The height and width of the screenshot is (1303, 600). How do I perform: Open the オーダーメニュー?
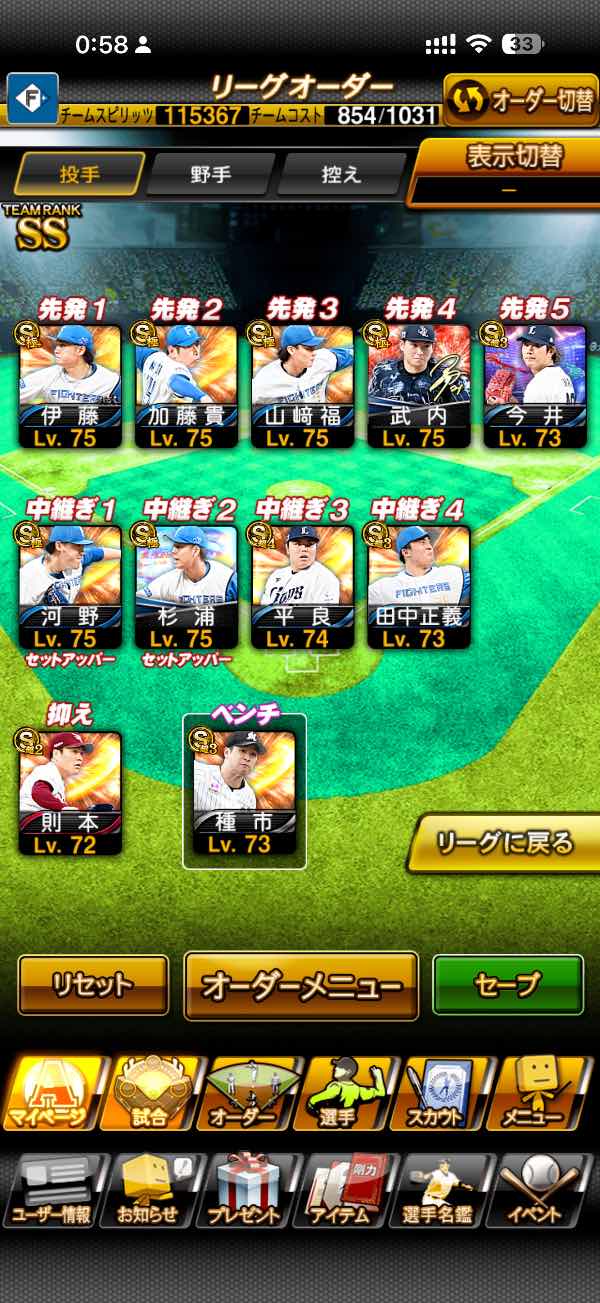click(301, 986)
